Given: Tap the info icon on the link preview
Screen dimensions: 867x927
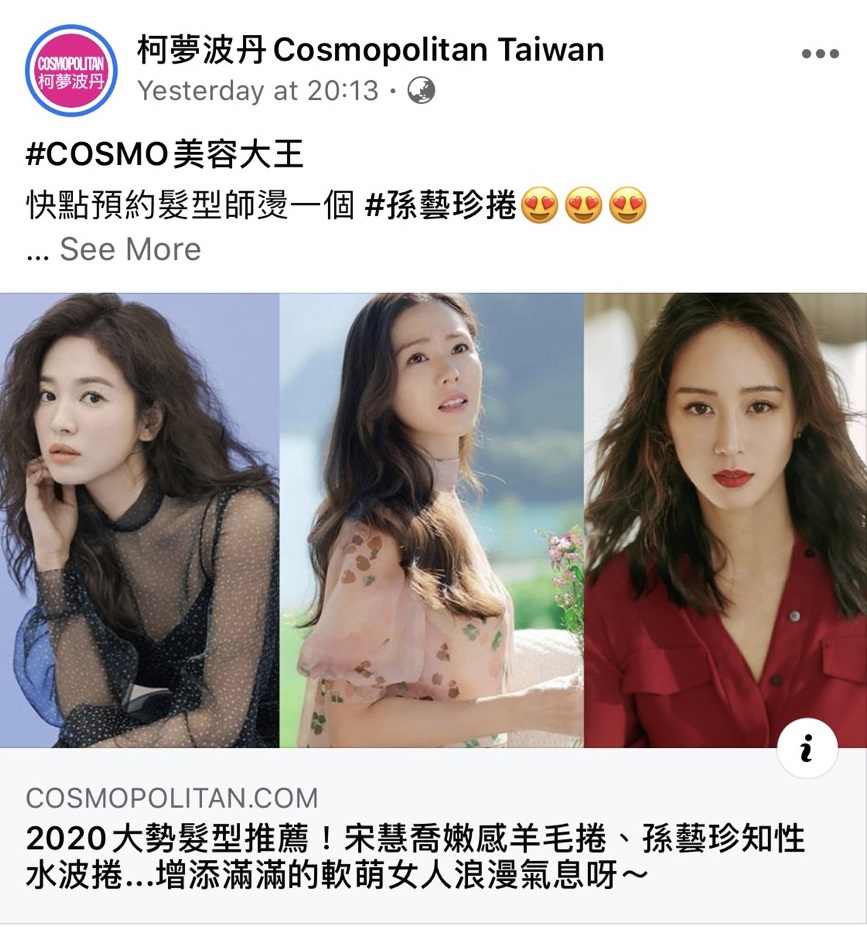Looking at the screenshot, I should (x=806, y=748).
